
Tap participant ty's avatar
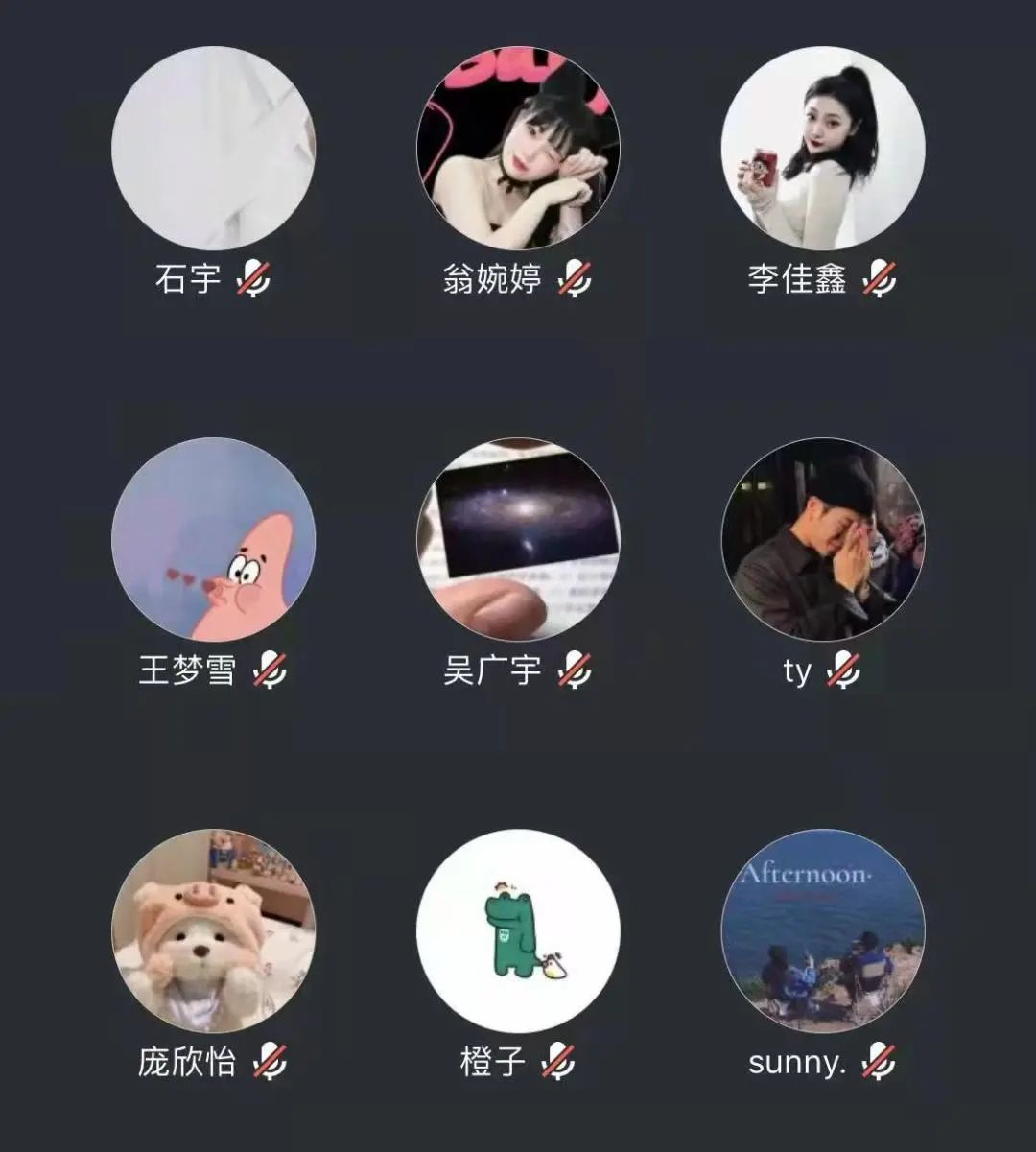(x=823, y=539)
